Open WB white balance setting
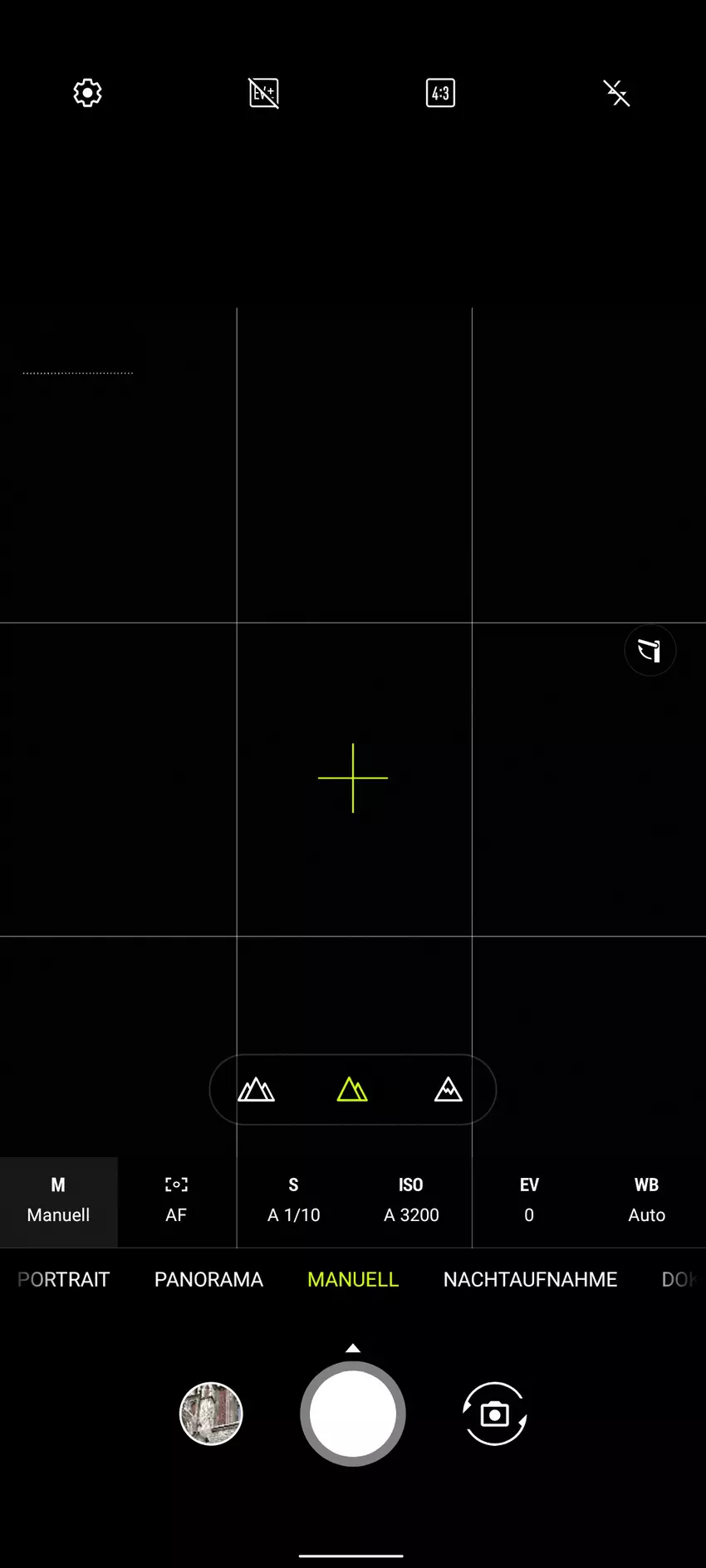The image size is (706, 1568). tap(646, 1200)
